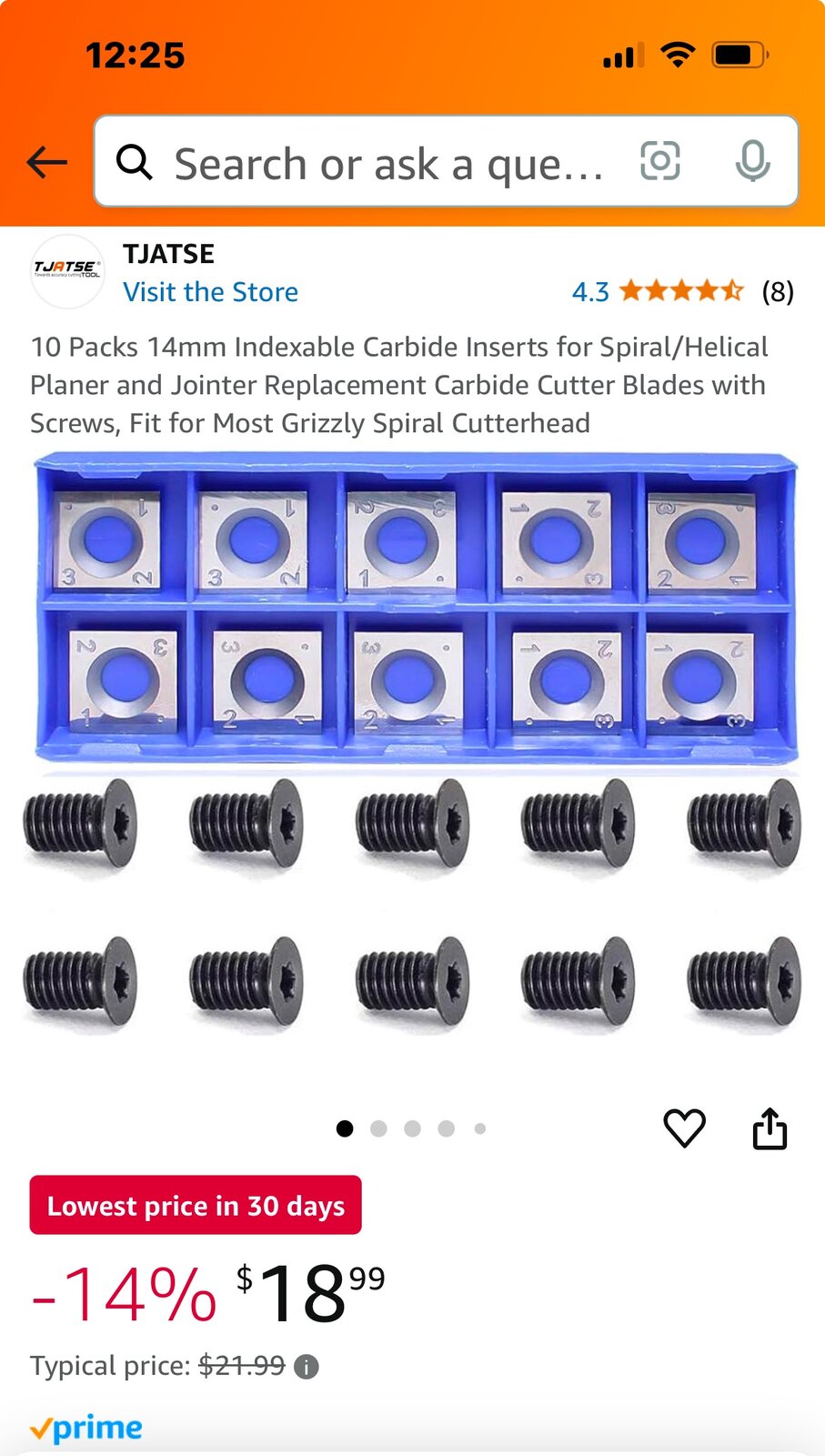Visit the TJATSE store
The width and height of the screenshot is (825, 1456).
[x=210, y=292]
